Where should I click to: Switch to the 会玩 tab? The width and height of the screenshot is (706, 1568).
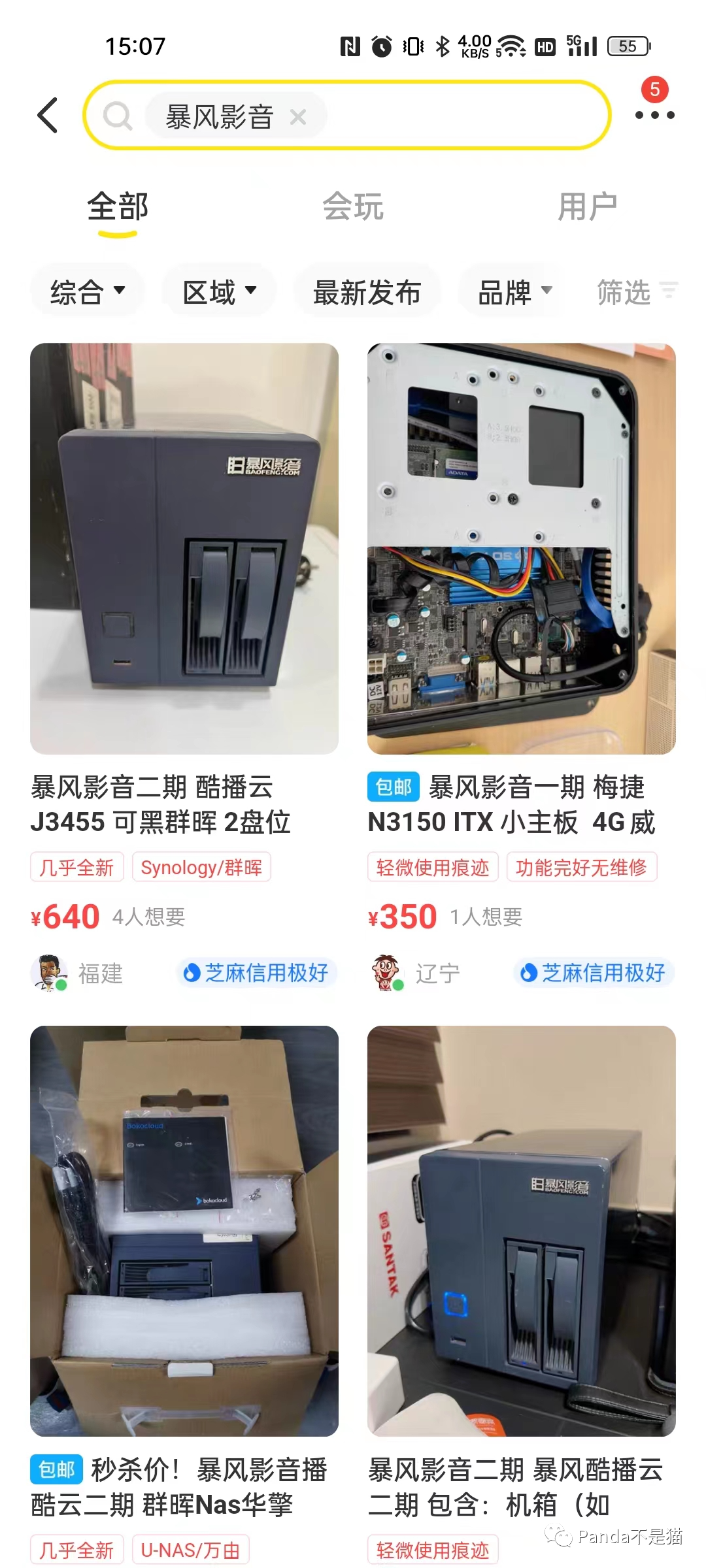353,206
